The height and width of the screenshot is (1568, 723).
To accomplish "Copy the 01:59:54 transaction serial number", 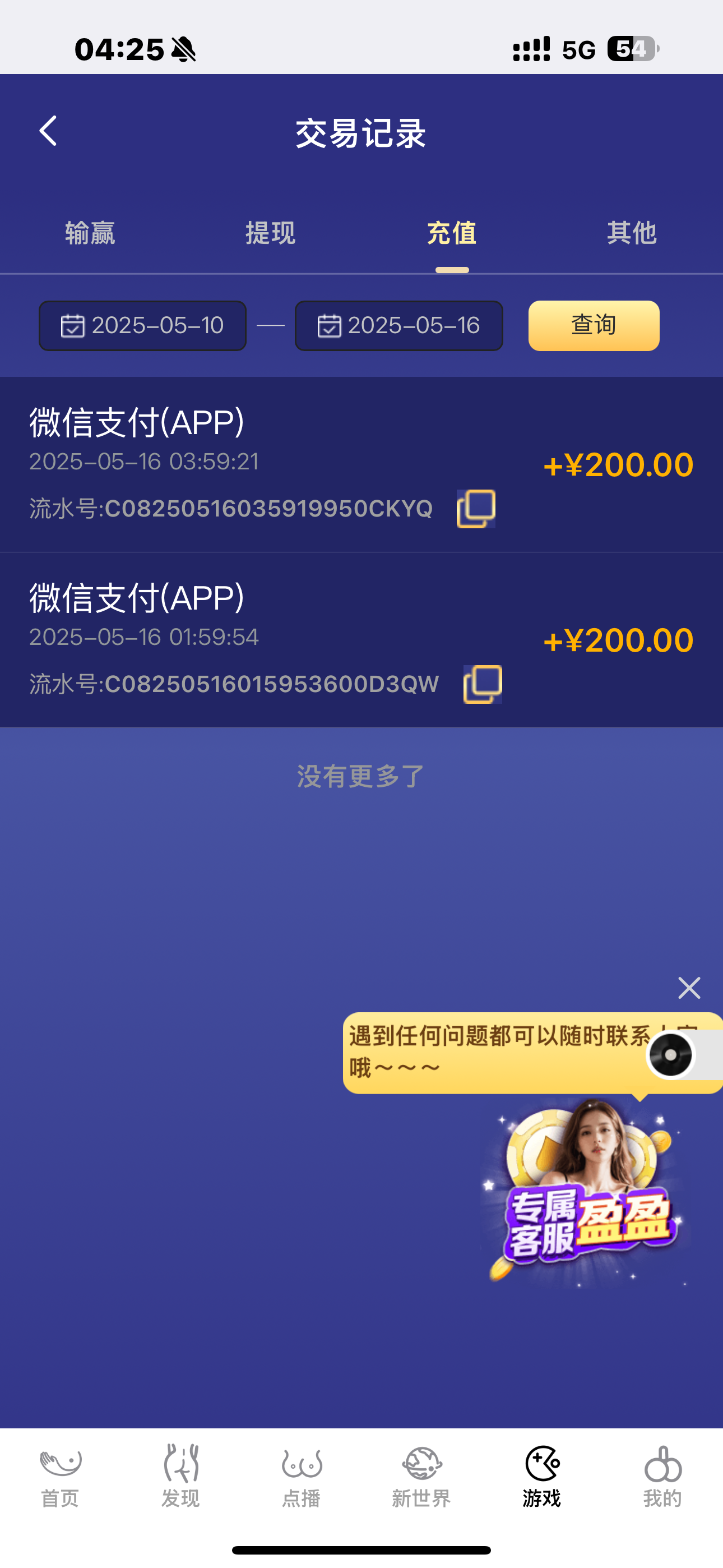I will tap(481, 684).
